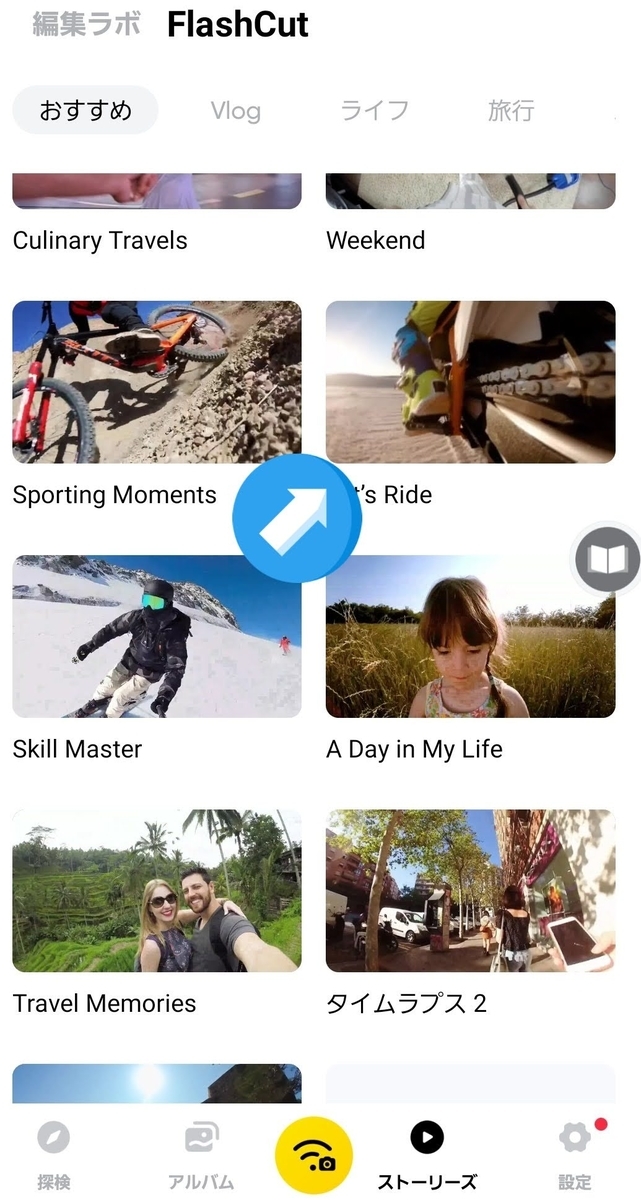Select the Vlog category
This screenshot has width=641, height=1200.
(235, 110)
